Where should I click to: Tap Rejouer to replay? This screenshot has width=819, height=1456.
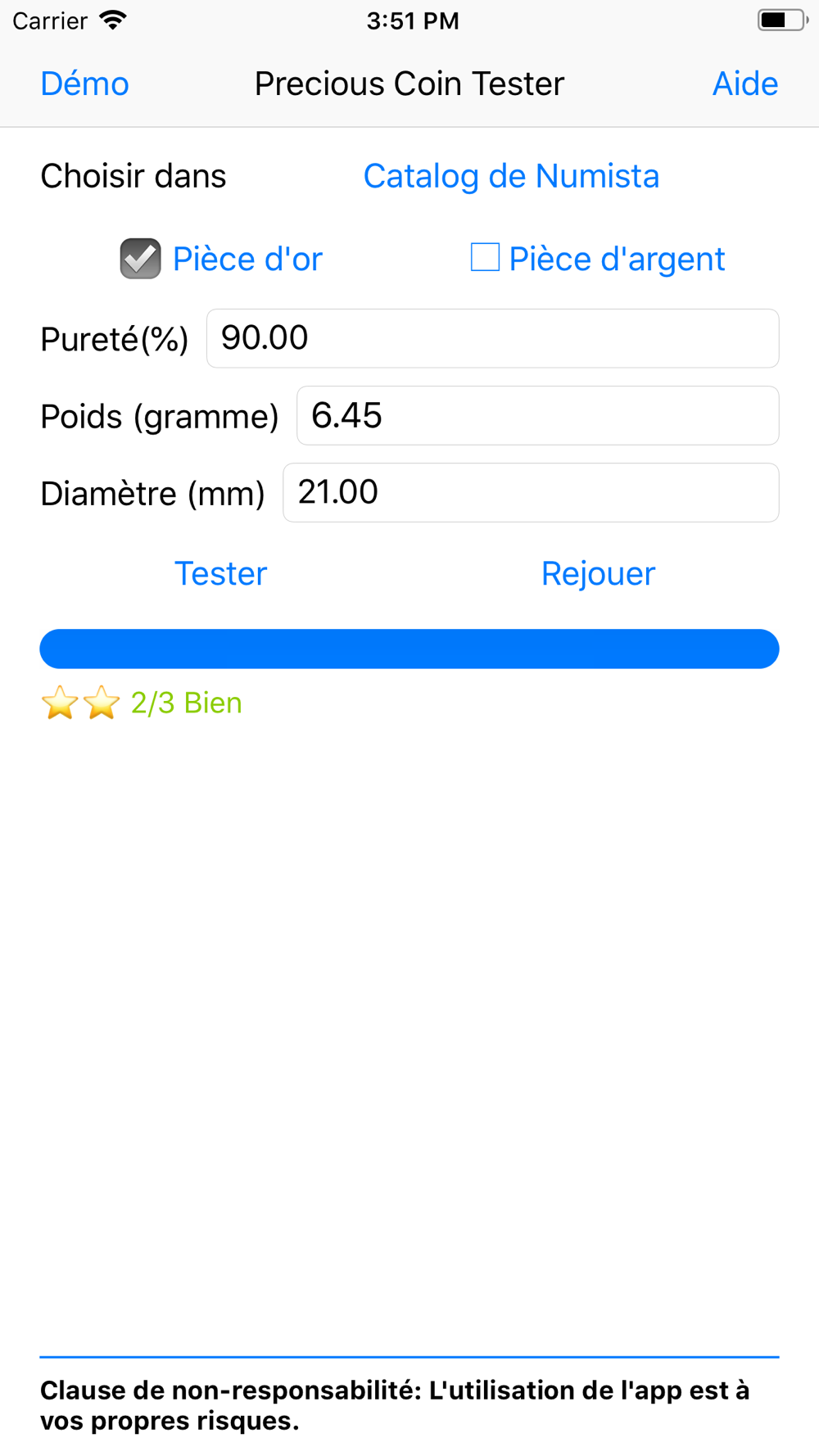point(598,573)
